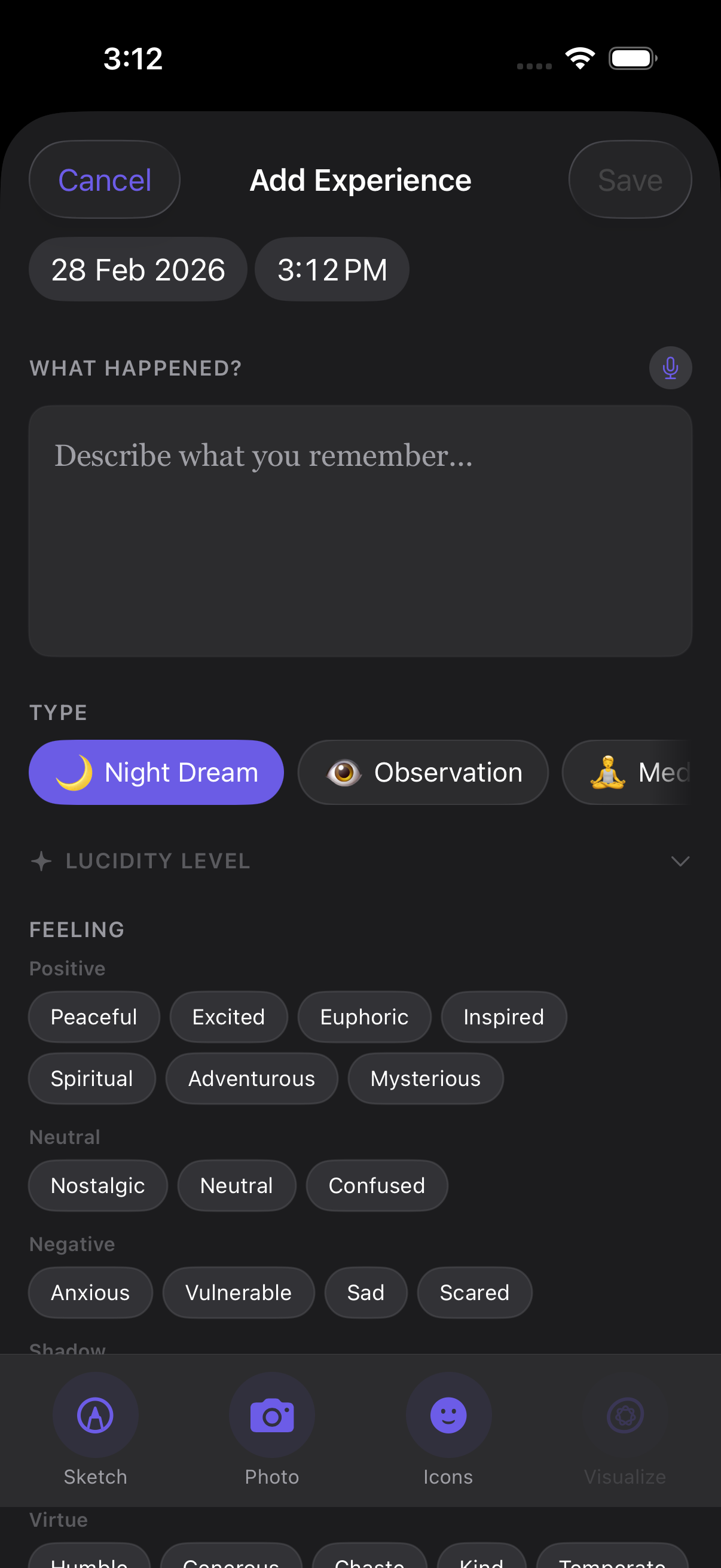721x1568 pixels.
Task: Tap the eye icon on Observation
Action: (x=342, y=772)
